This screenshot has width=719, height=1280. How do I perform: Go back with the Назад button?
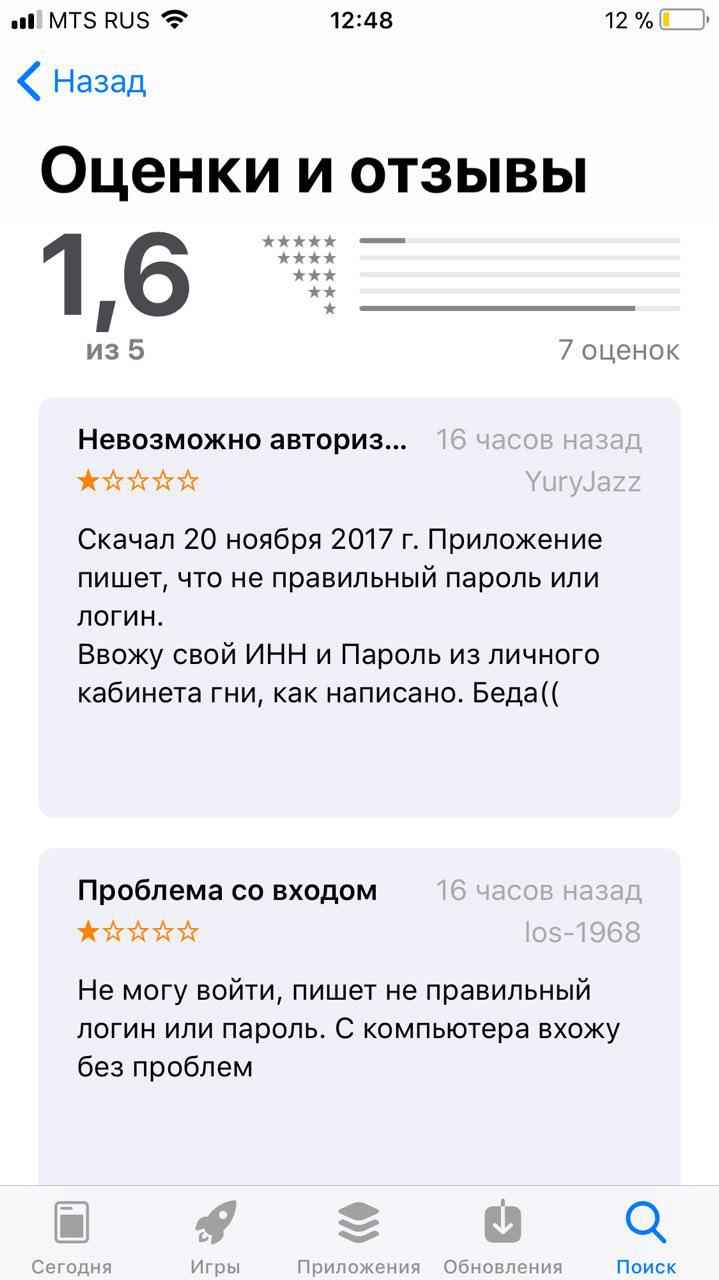pos(82,81)
